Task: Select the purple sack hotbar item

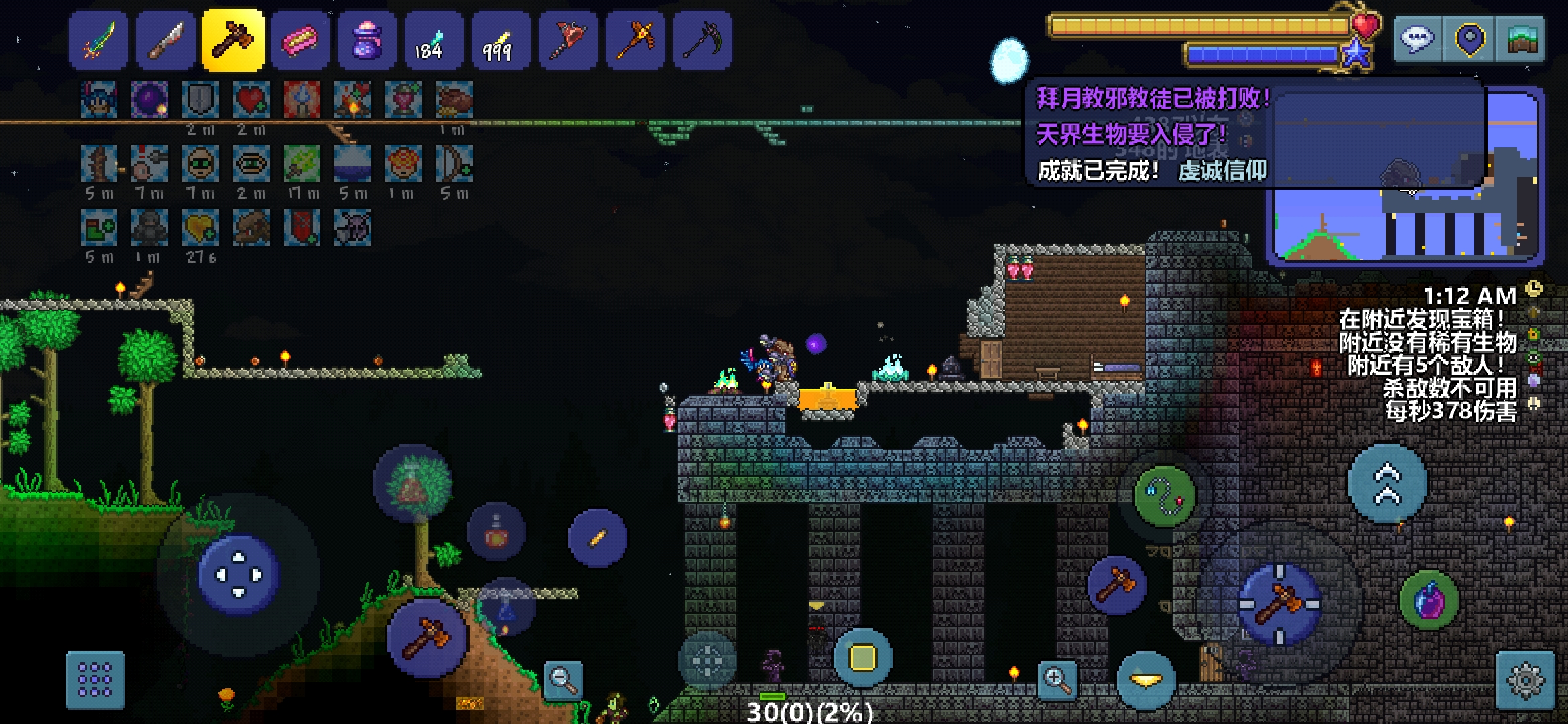Action: click(x=367, y=41)
